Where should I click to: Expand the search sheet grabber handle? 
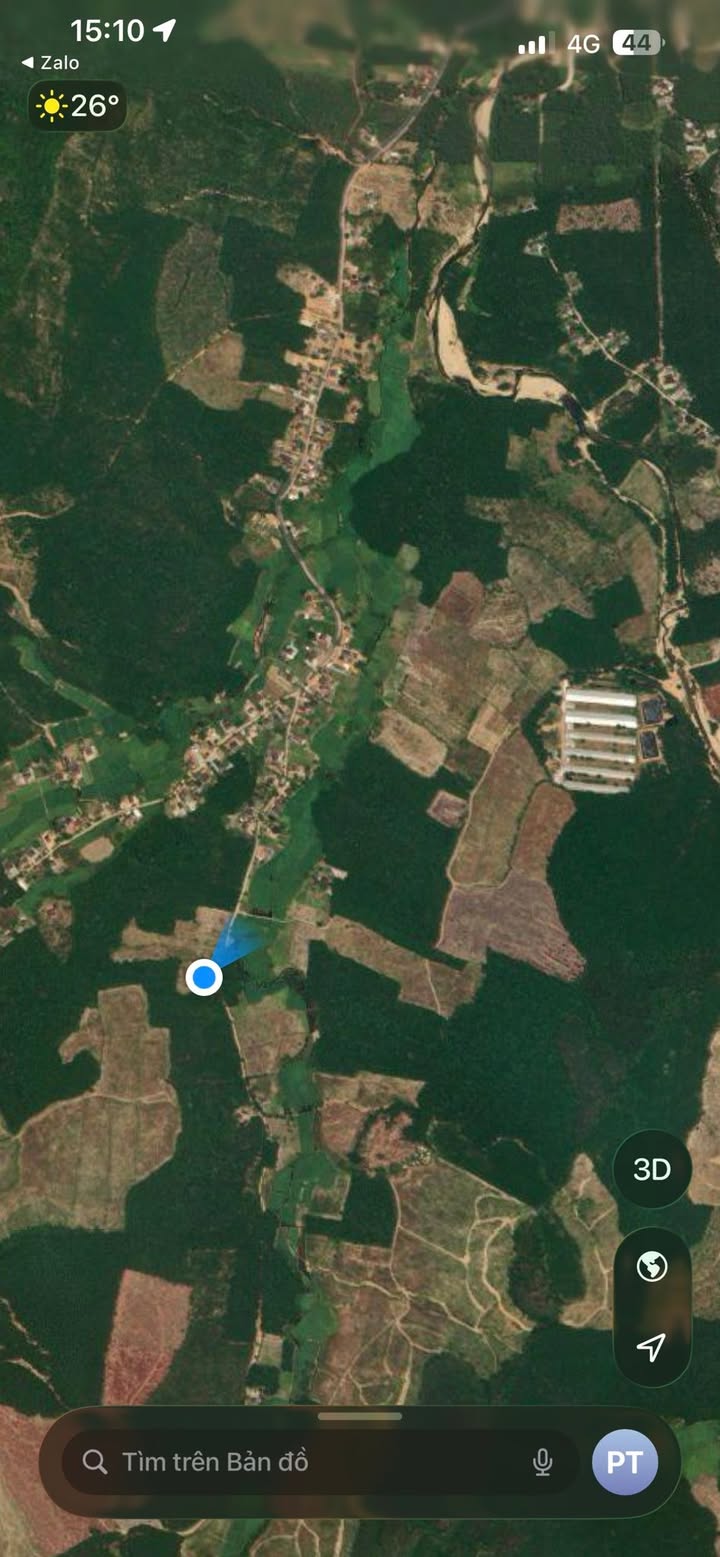(360, 1416)
